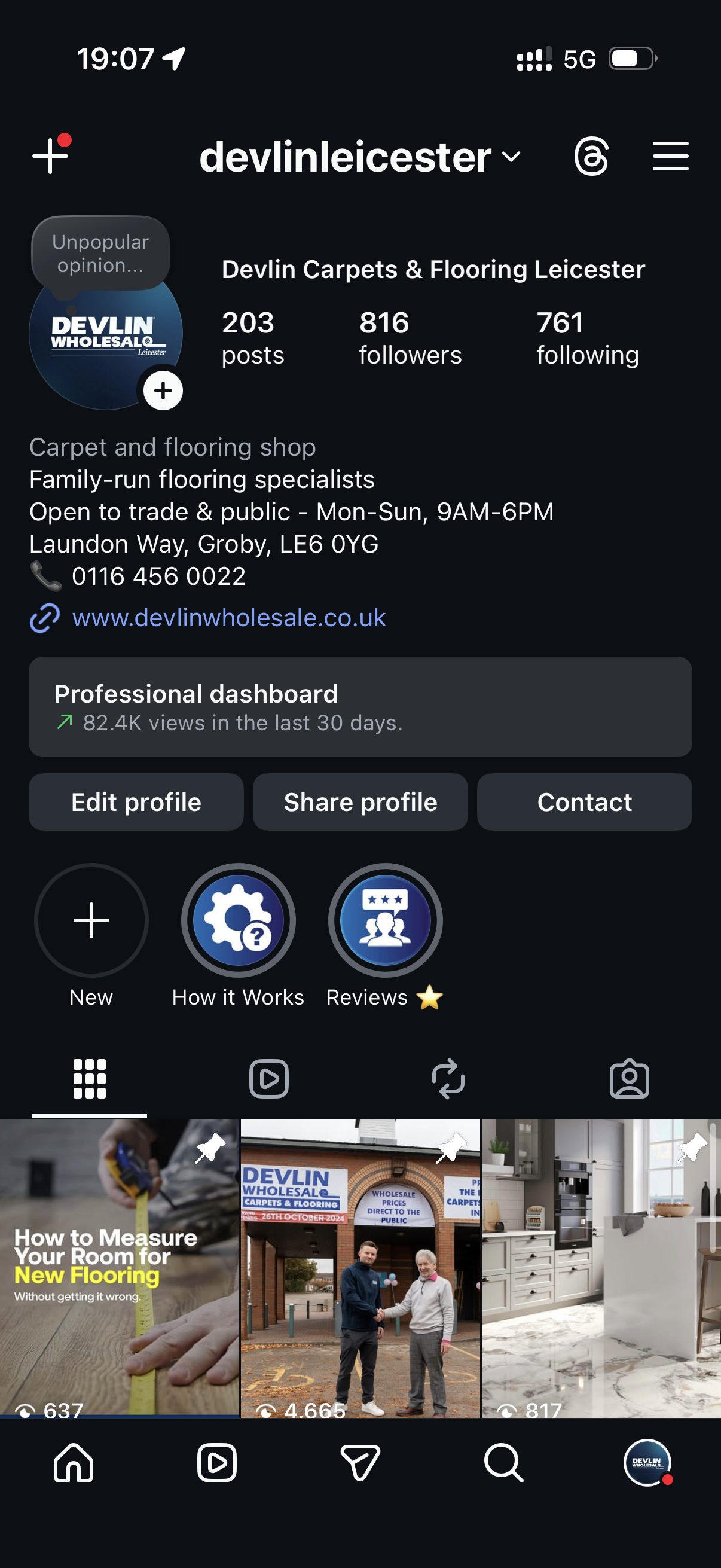721x1568 pixels.
Task: Open www.devlinwholesale.co.uk link
Action: [229, 618]
